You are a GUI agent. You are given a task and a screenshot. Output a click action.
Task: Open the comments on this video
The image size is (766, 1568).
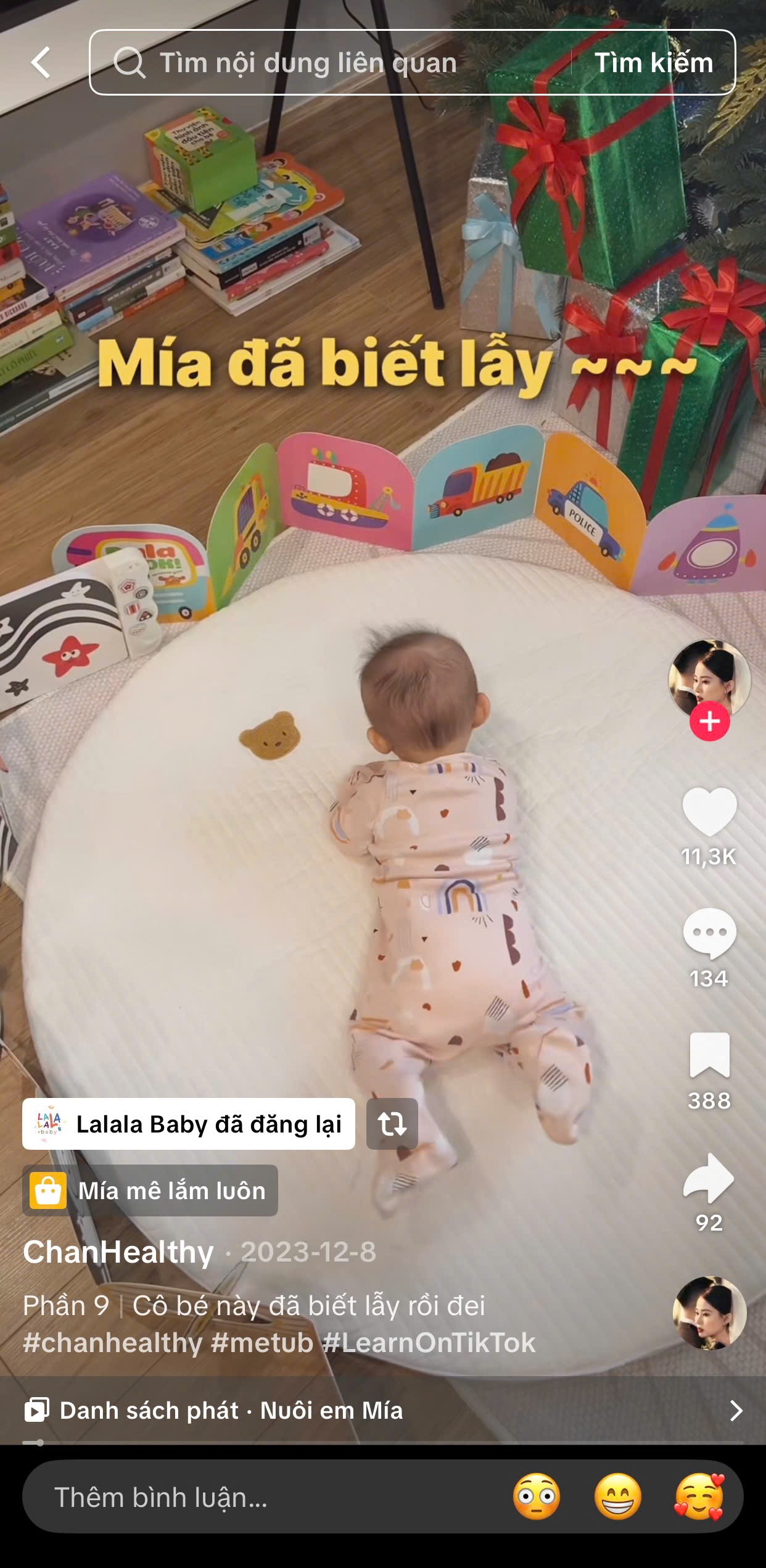[709, 933]
